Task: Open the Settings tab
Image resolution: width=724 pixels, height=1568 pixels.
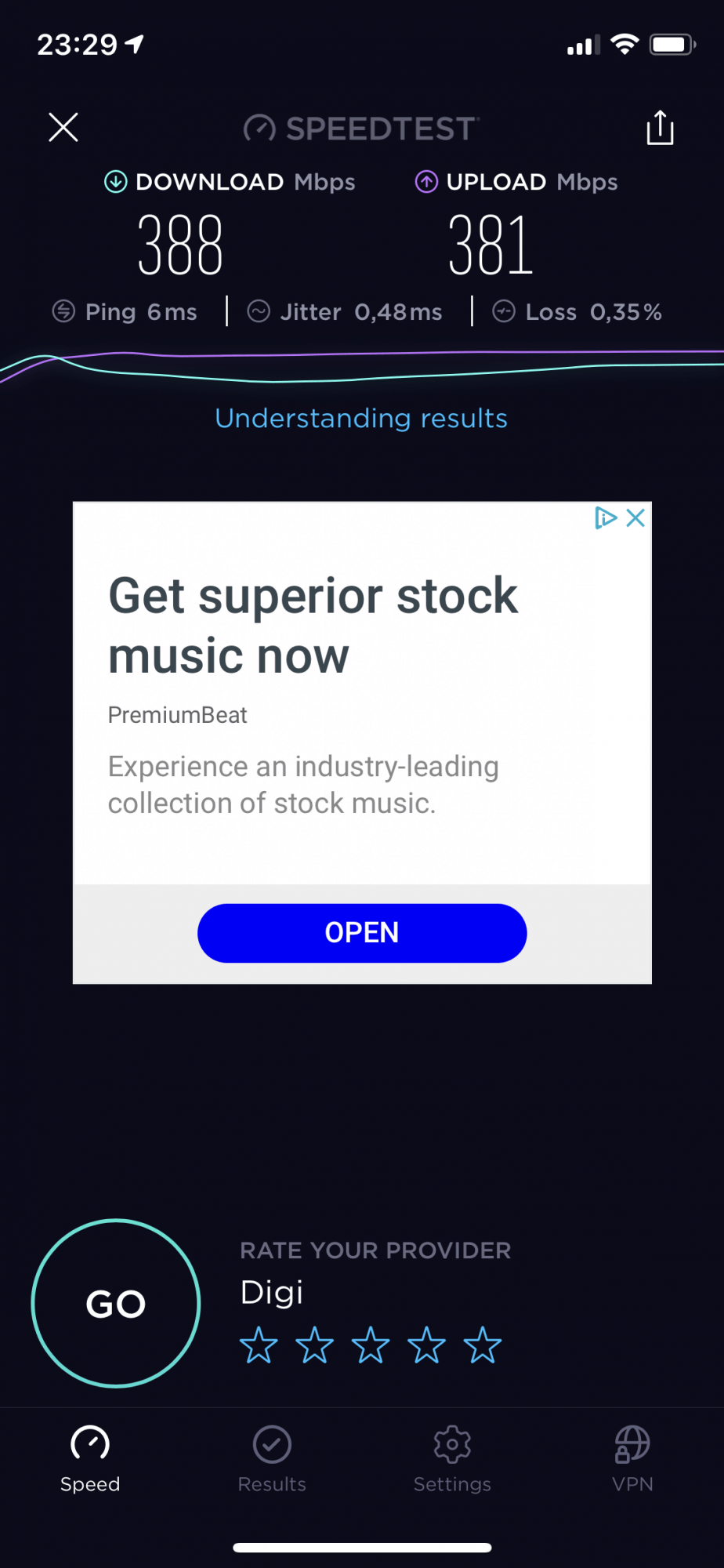Action: [x=452, y=1458]
